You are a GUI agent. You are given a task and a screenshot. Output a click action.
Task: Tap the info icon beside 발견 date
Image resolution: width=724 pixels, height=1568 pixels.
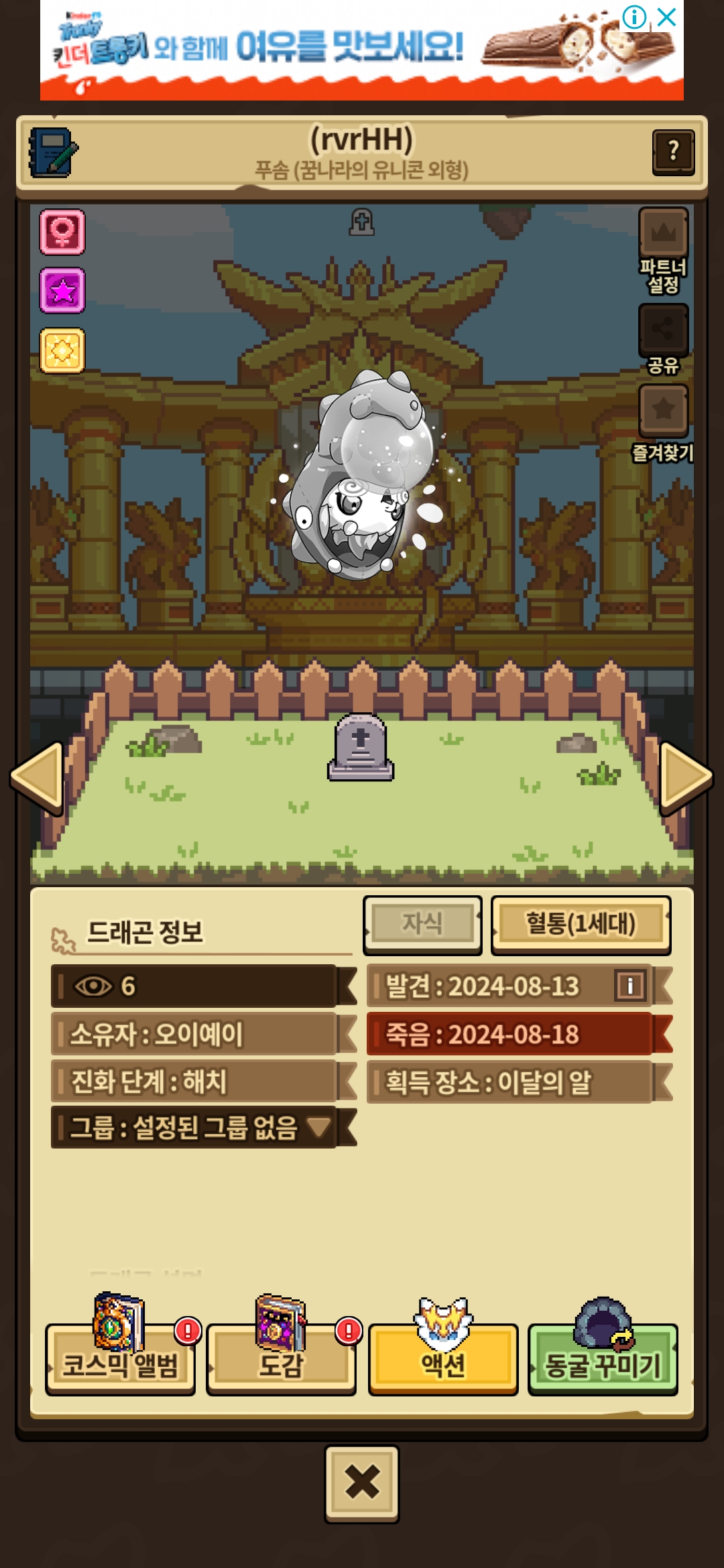629,986
